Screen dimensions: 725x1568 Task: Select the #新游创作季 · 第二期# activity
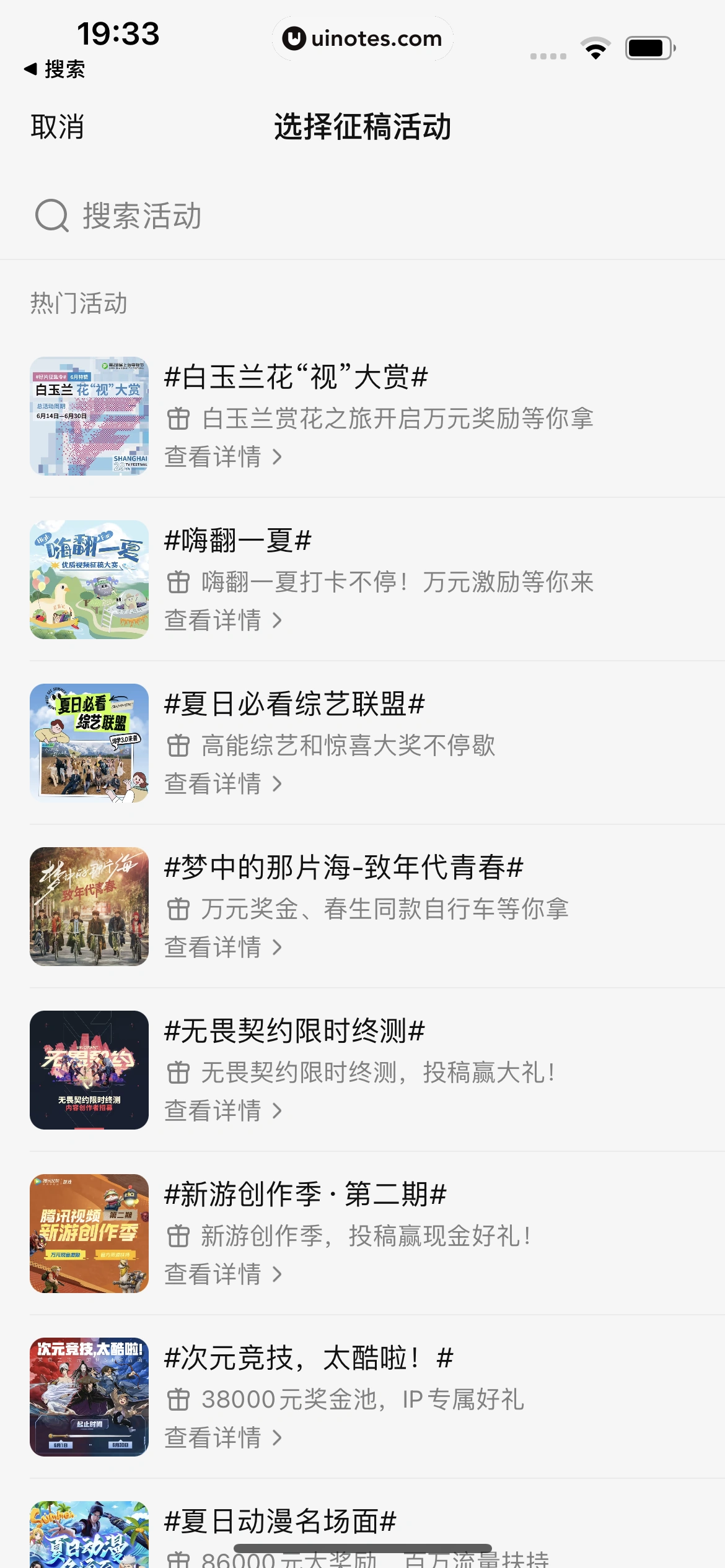point(305,1195)
